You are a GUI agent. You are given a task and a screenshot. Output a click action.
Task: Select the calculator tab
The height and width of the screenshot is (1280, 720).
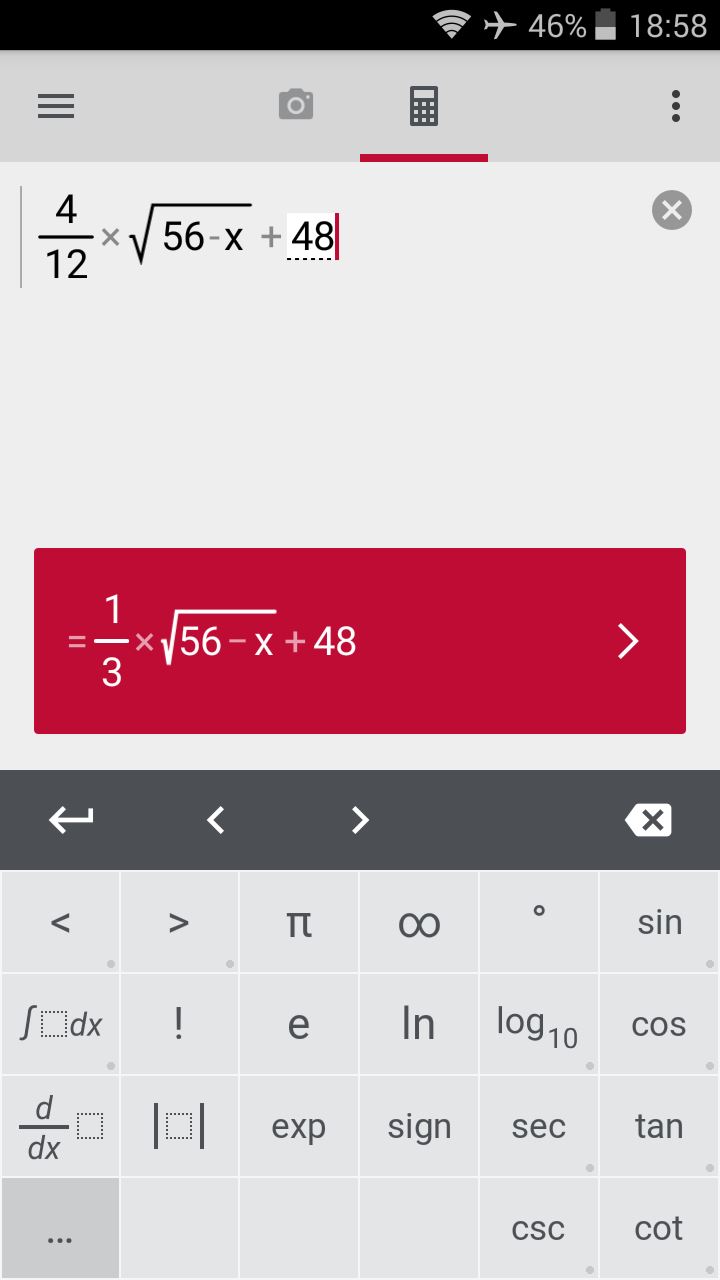coord(424,106)
